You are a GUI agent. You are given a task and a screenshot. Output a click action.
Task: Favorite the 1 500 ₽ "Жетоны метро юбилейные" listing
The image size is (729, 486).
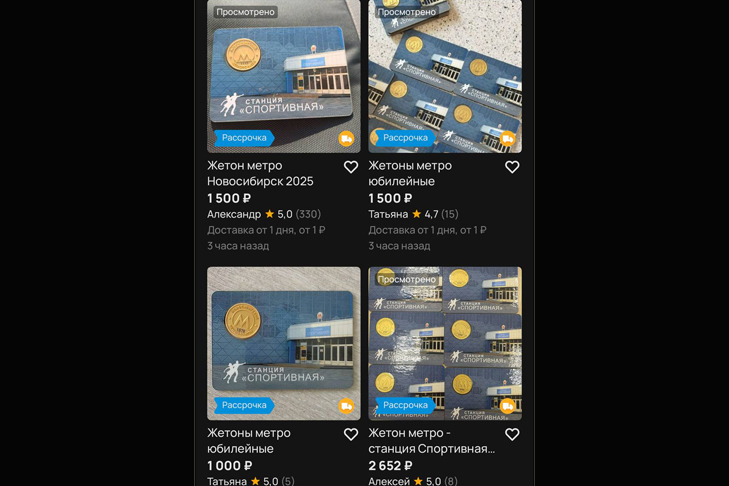[x=512, y=167]
